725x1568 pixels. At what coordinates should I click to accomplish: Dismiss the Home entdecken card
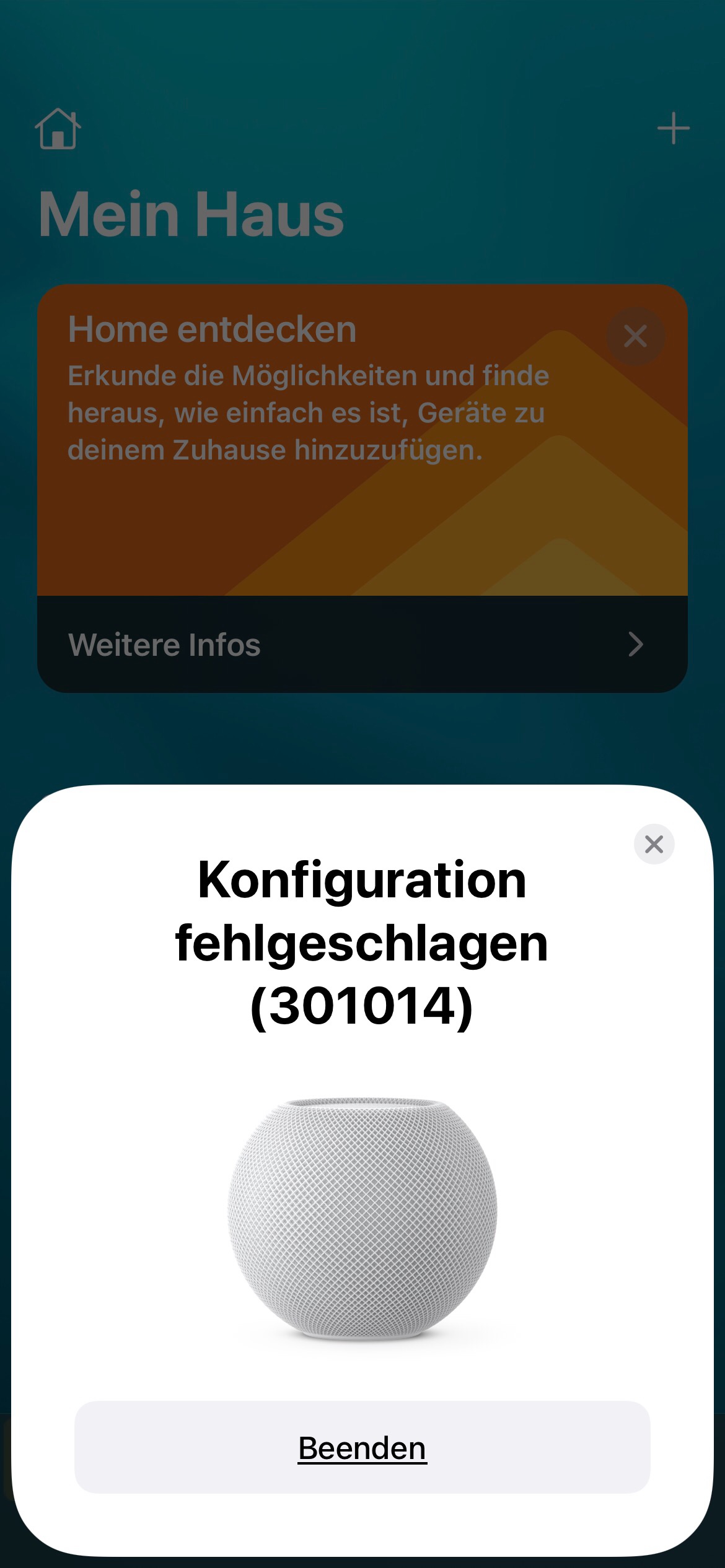pyautogui.click(x=635, y=336)
